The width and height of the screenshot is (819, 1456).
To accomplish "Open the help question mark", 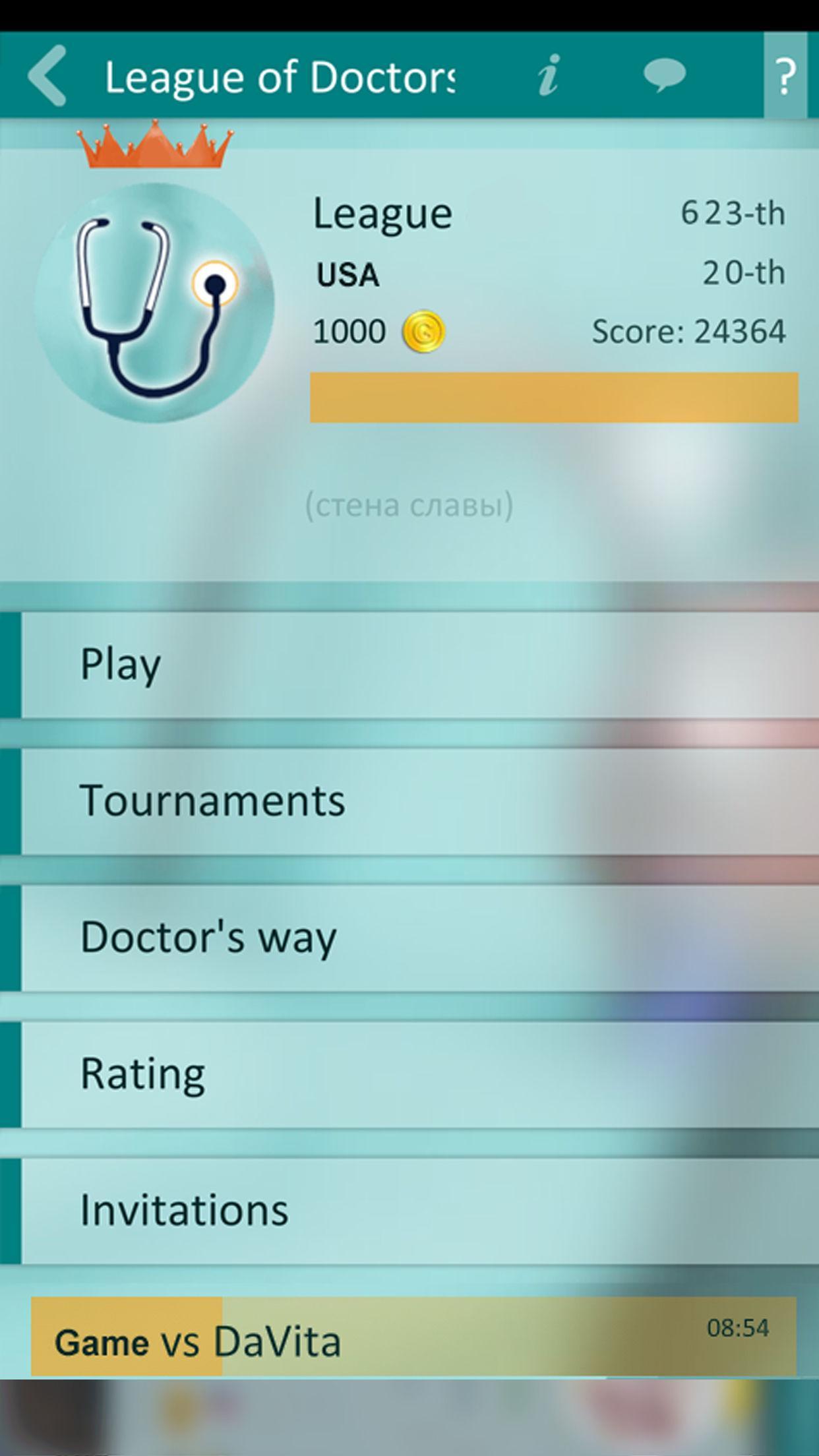I will (785, 75).
